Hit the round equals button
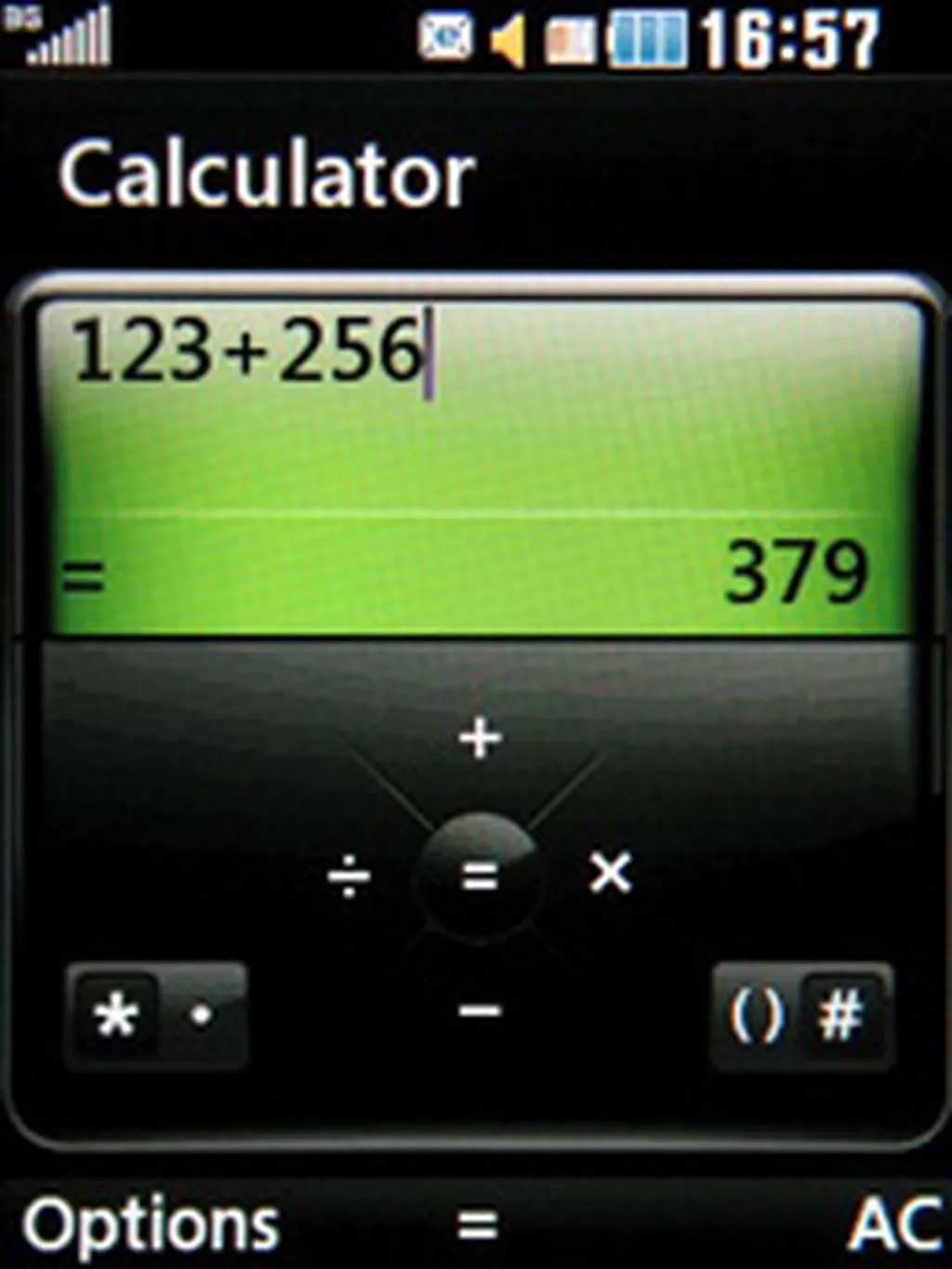The image size is (952, 1269). [480, 876]
